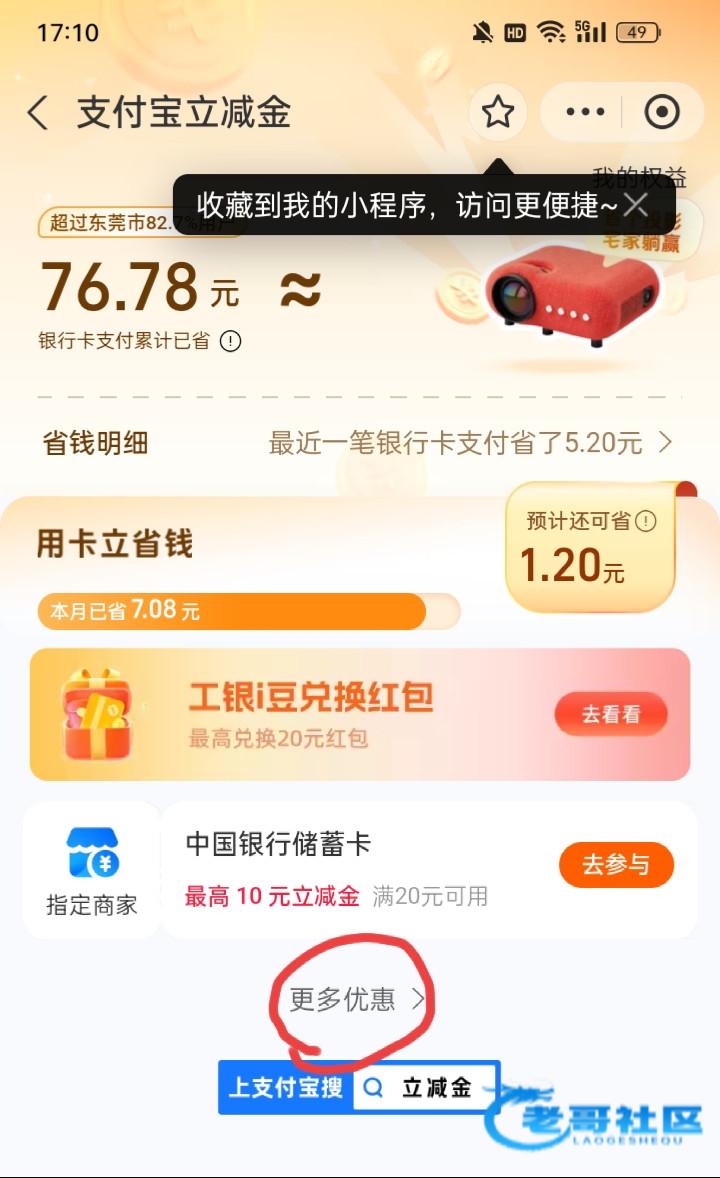Screen dimensions: 720x1178
Task: Close the mini program with the circle button
Action: pyautogui.click(x=662, y=112)
